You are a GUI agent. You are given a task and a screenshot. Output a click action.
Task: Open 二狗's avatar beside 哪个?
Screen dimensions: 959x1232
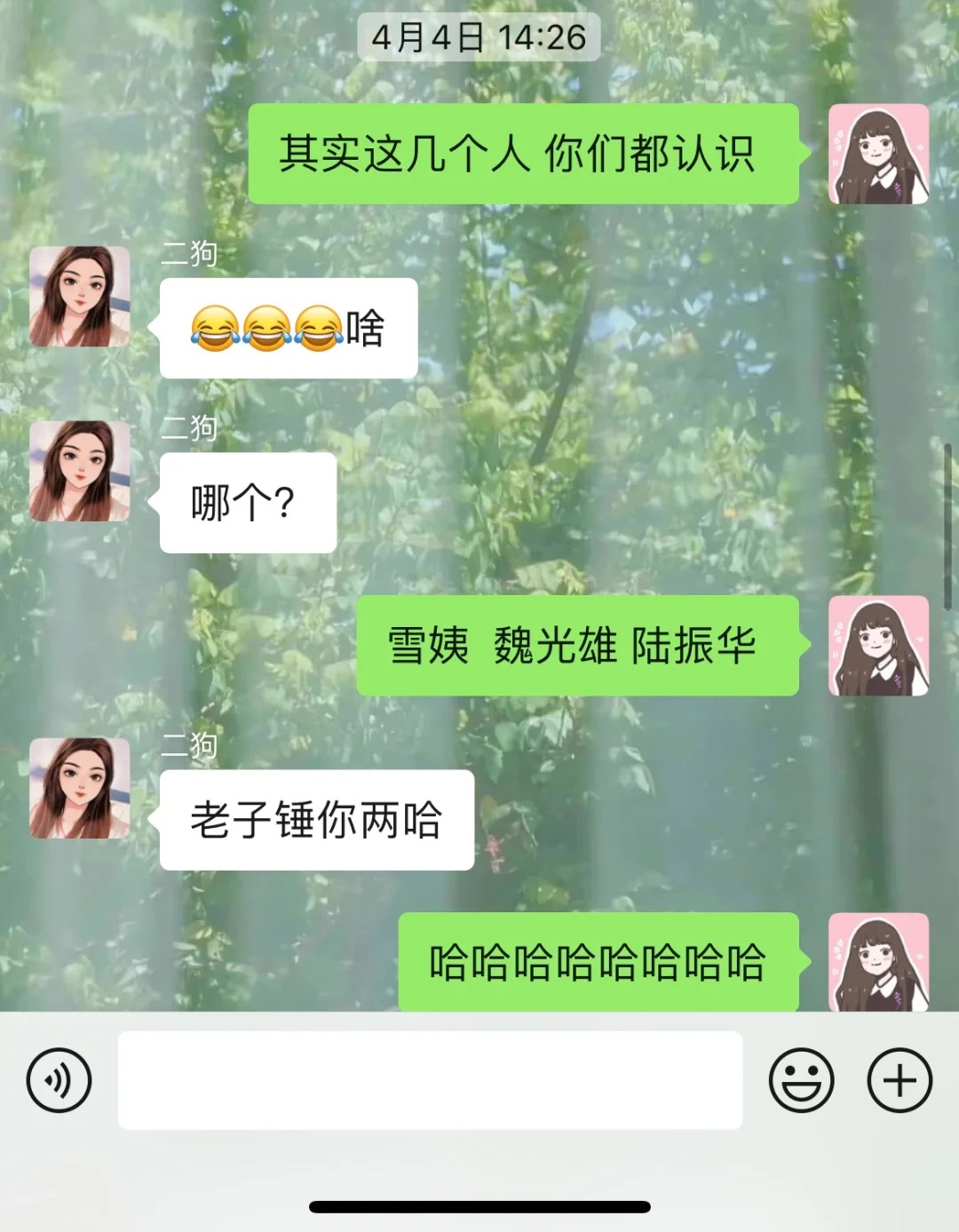[80, 471]
